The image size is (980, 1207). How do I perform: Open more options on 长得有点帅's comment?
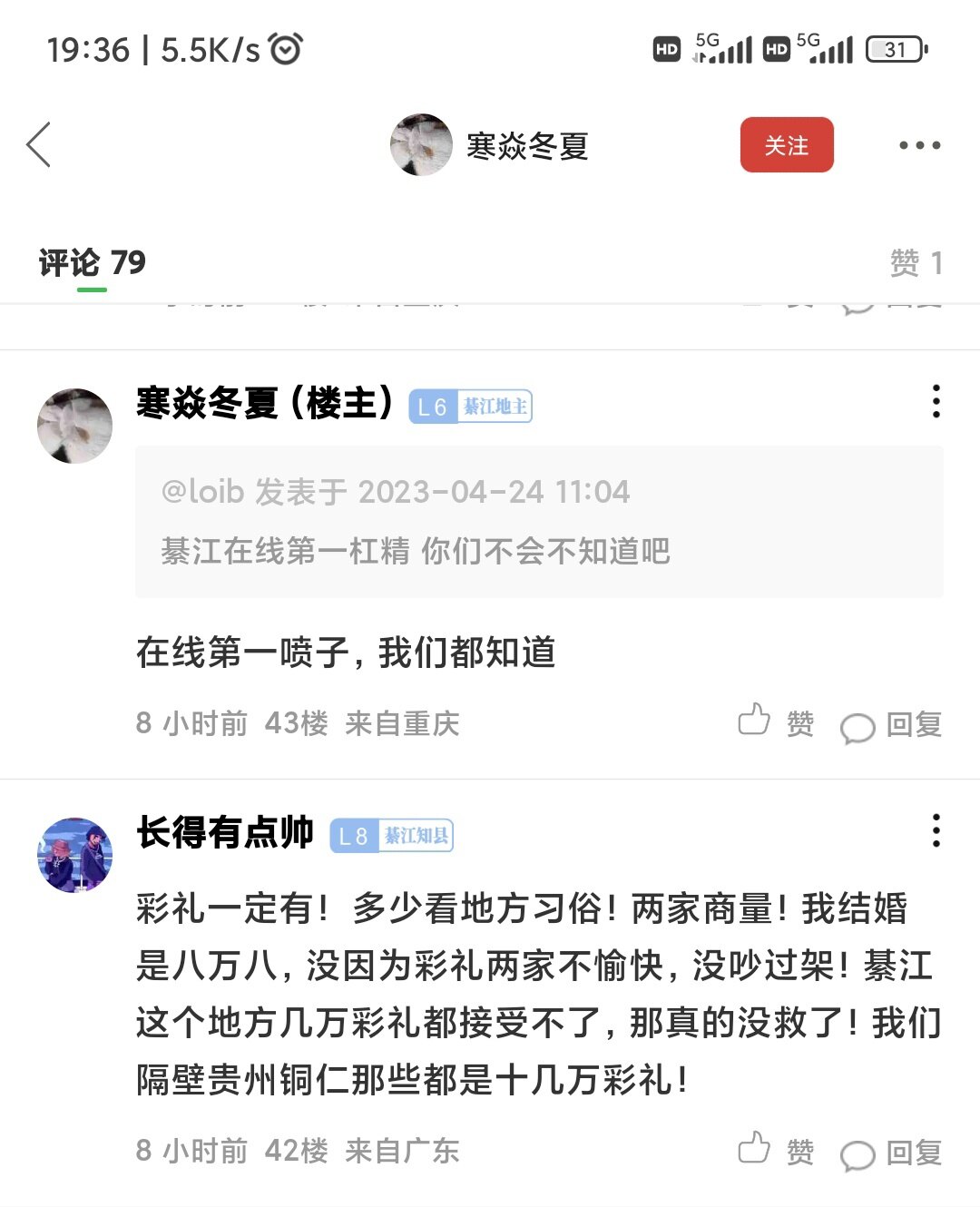point(936,830)
